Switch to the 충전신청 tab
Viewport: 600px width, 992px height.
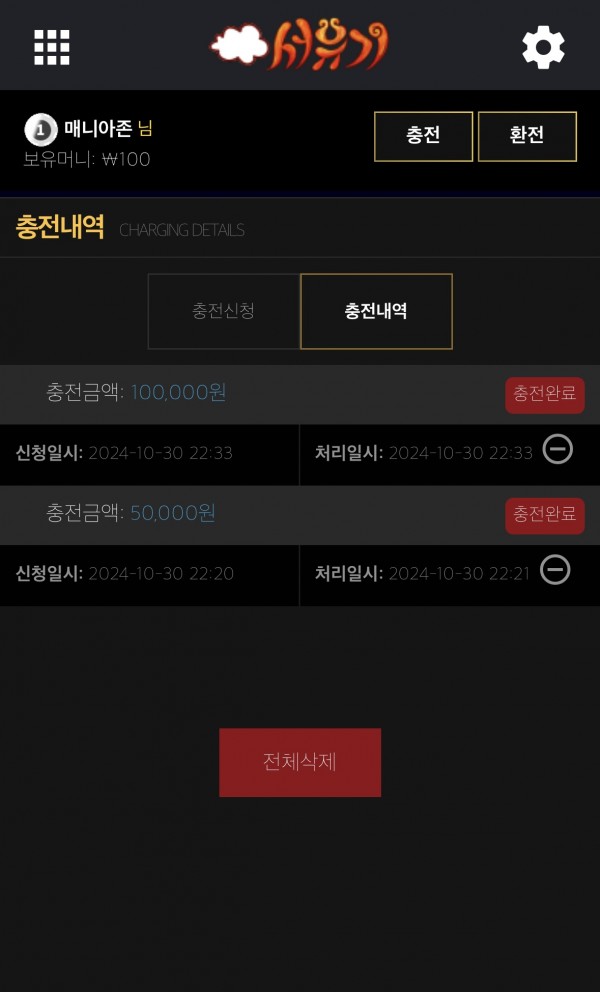[x=224, y=311]
